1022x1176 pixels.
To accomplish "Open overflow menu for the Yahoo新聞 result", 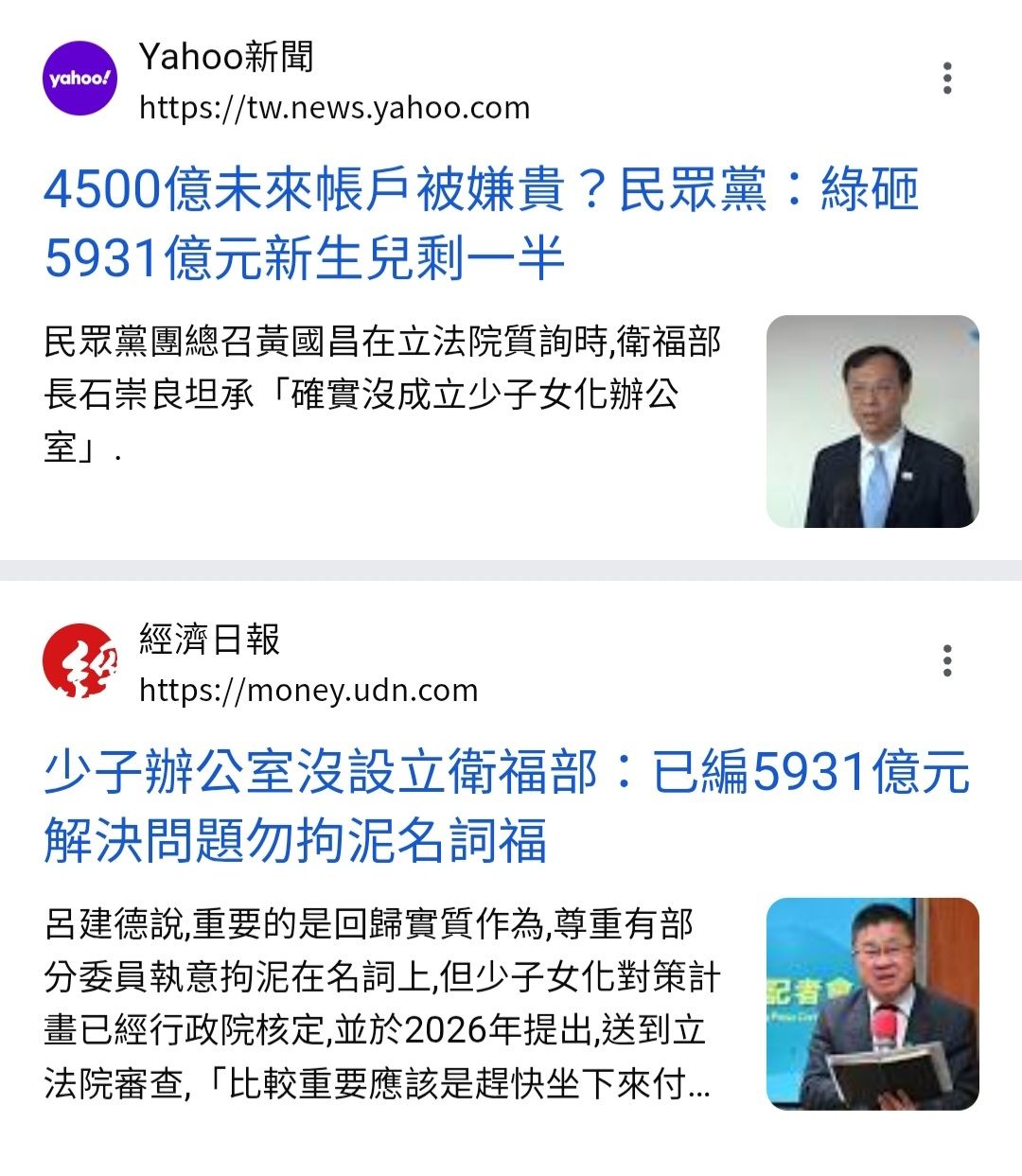I will click(x=946, y=79).
